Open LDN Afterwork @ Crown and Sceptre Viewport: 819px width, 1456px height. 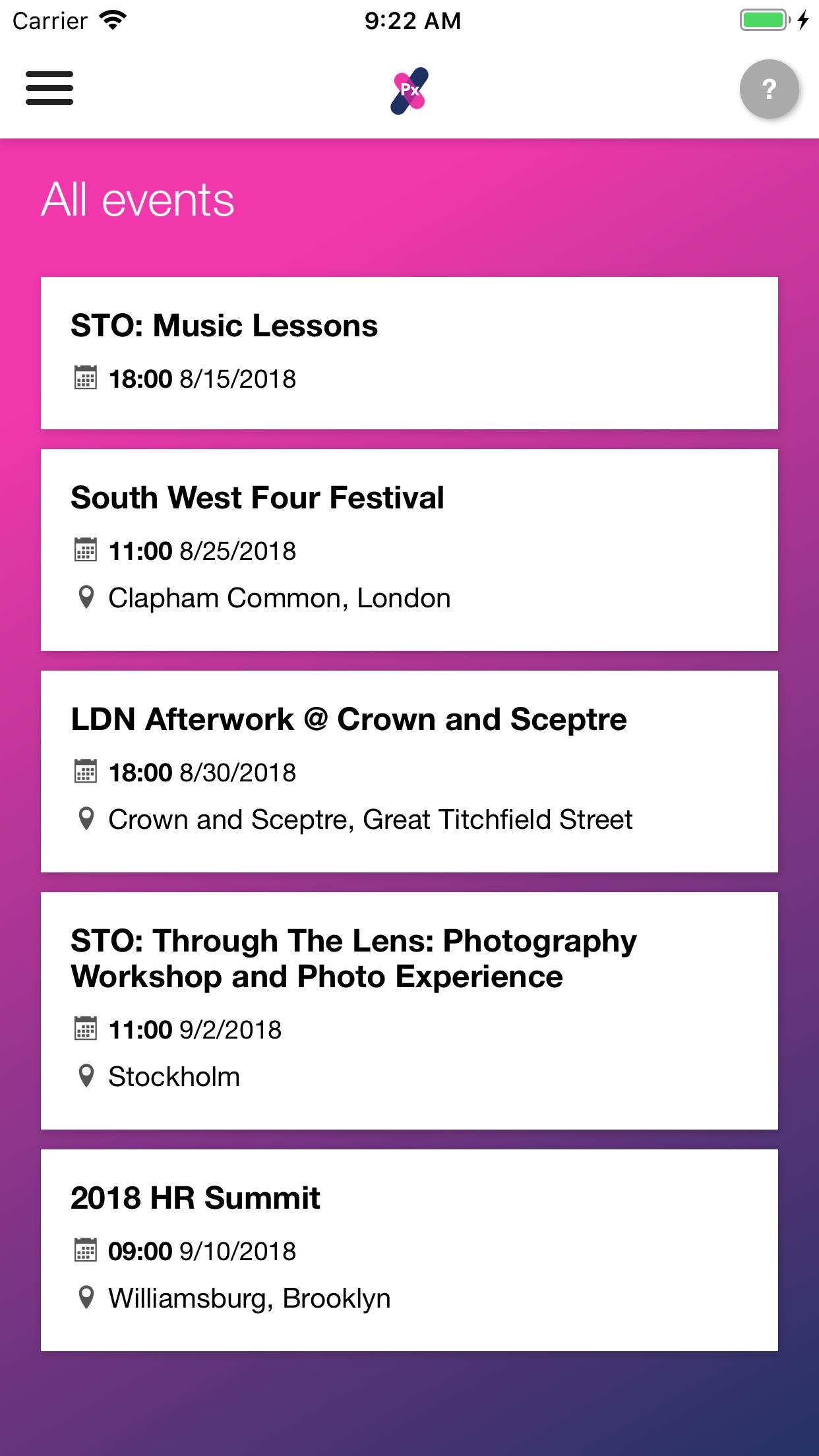click(409, 771)
